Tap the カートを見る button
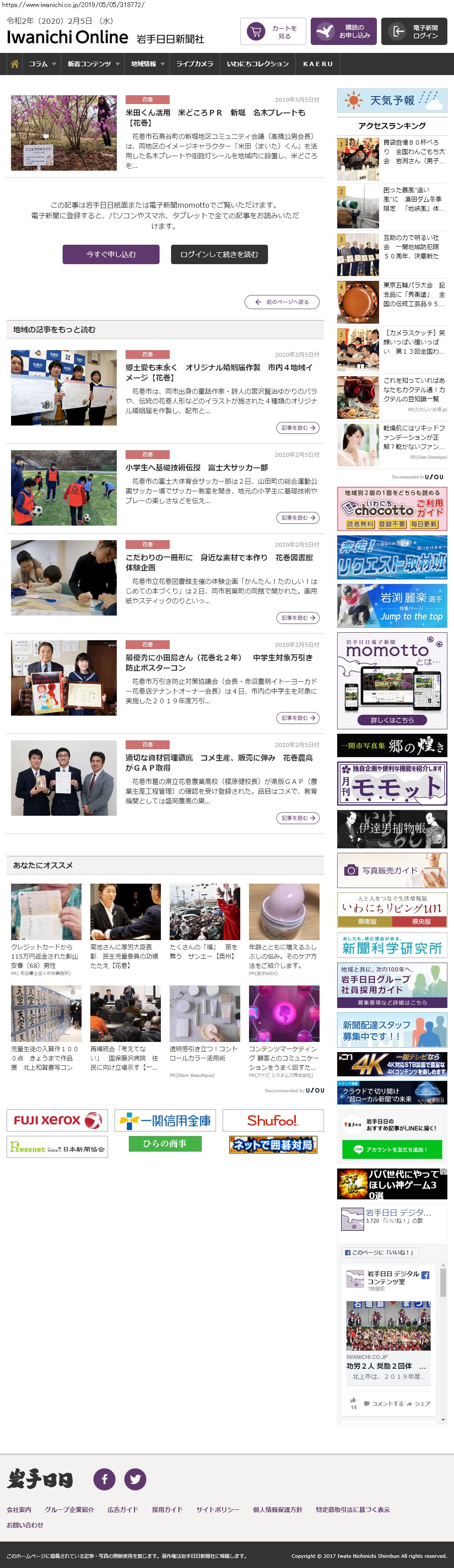Viewport: 454px width, 1568px height. [x=273, y=32]
